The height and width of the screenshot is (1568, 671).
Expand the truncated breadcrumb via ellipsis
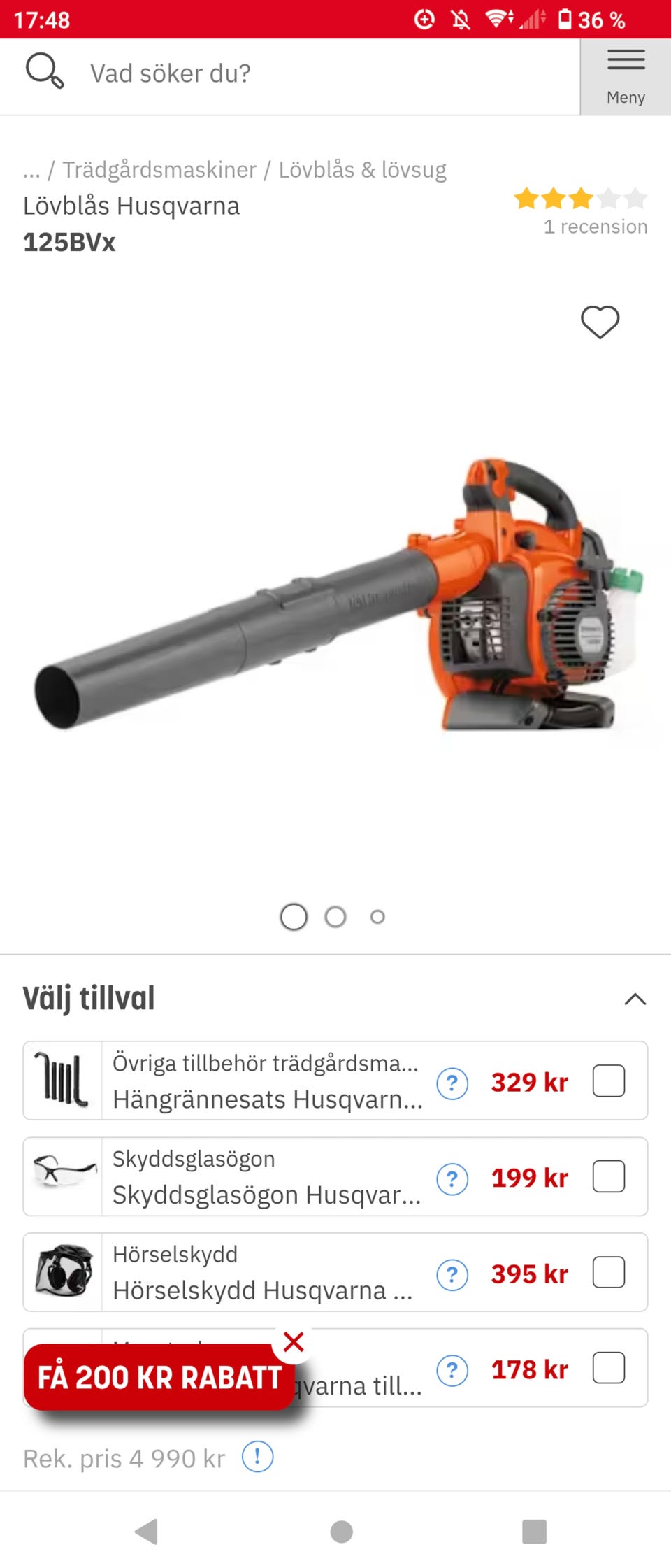[32, 169]
